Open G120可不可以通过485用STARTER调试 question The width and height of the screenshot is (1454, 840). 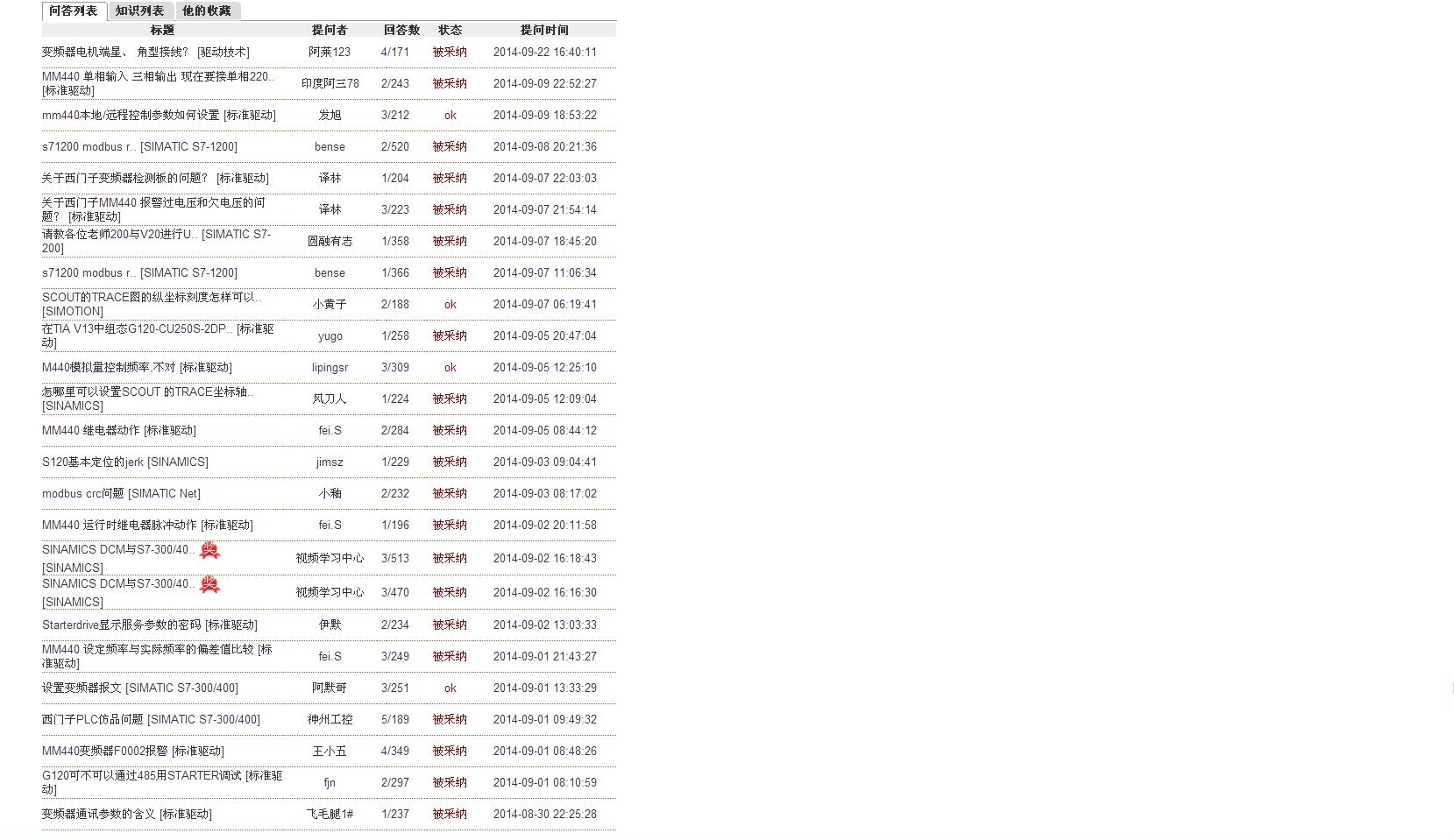coord(142,776)
